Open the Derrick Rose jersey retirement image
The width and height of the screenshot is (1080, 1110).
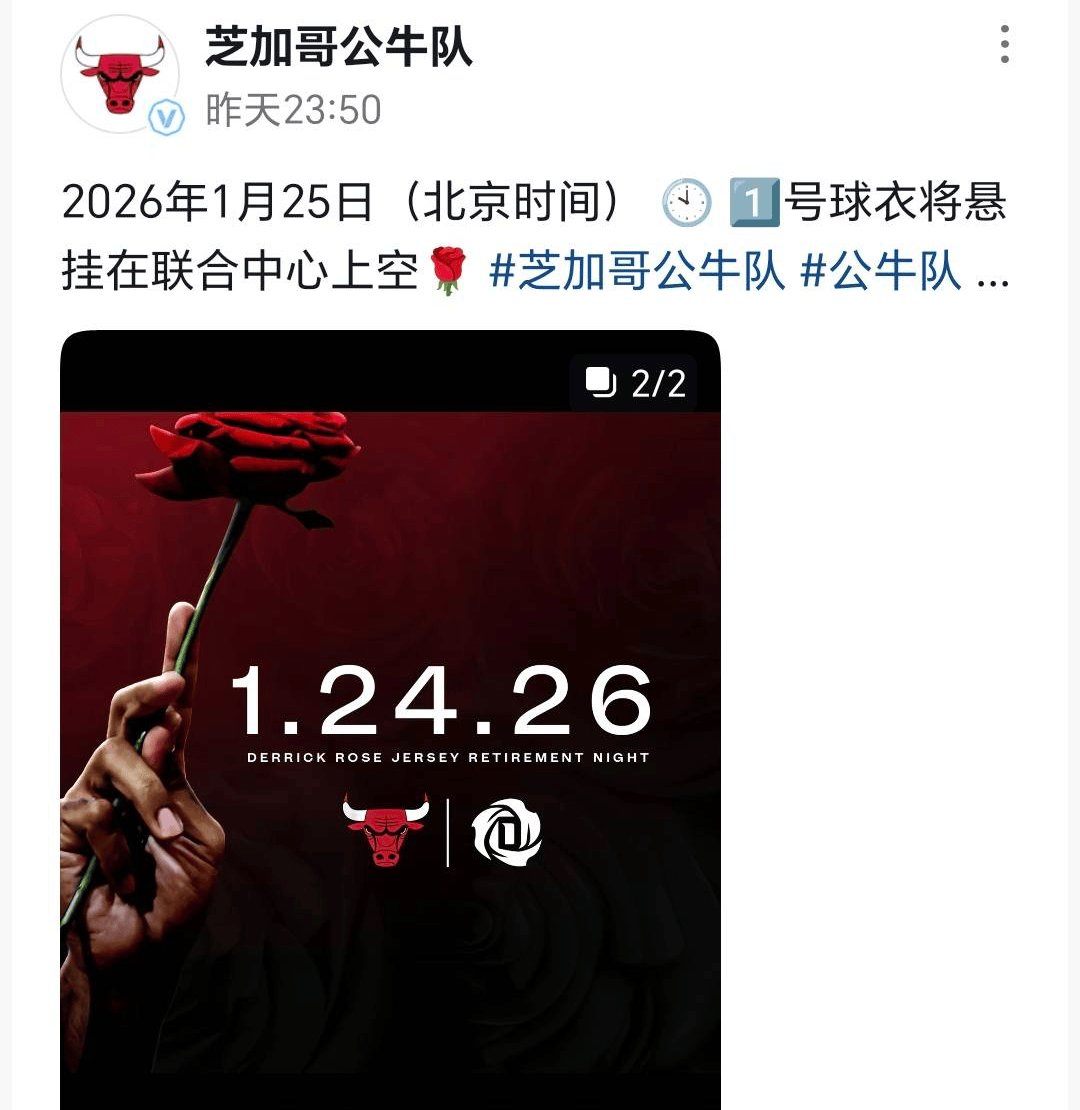pos(390,720)
